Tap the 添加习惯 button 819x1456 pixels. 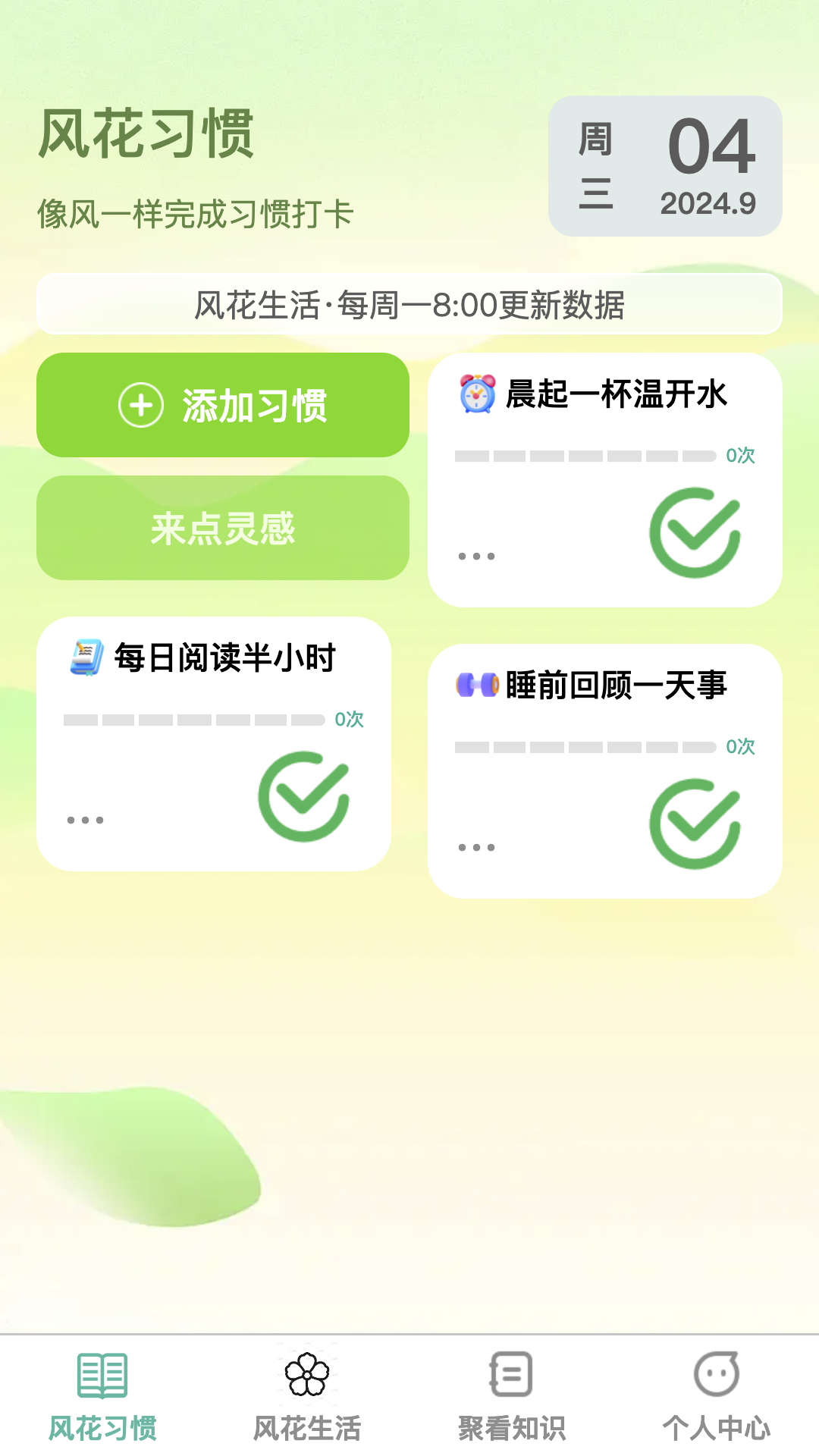(x=224, y=406)
